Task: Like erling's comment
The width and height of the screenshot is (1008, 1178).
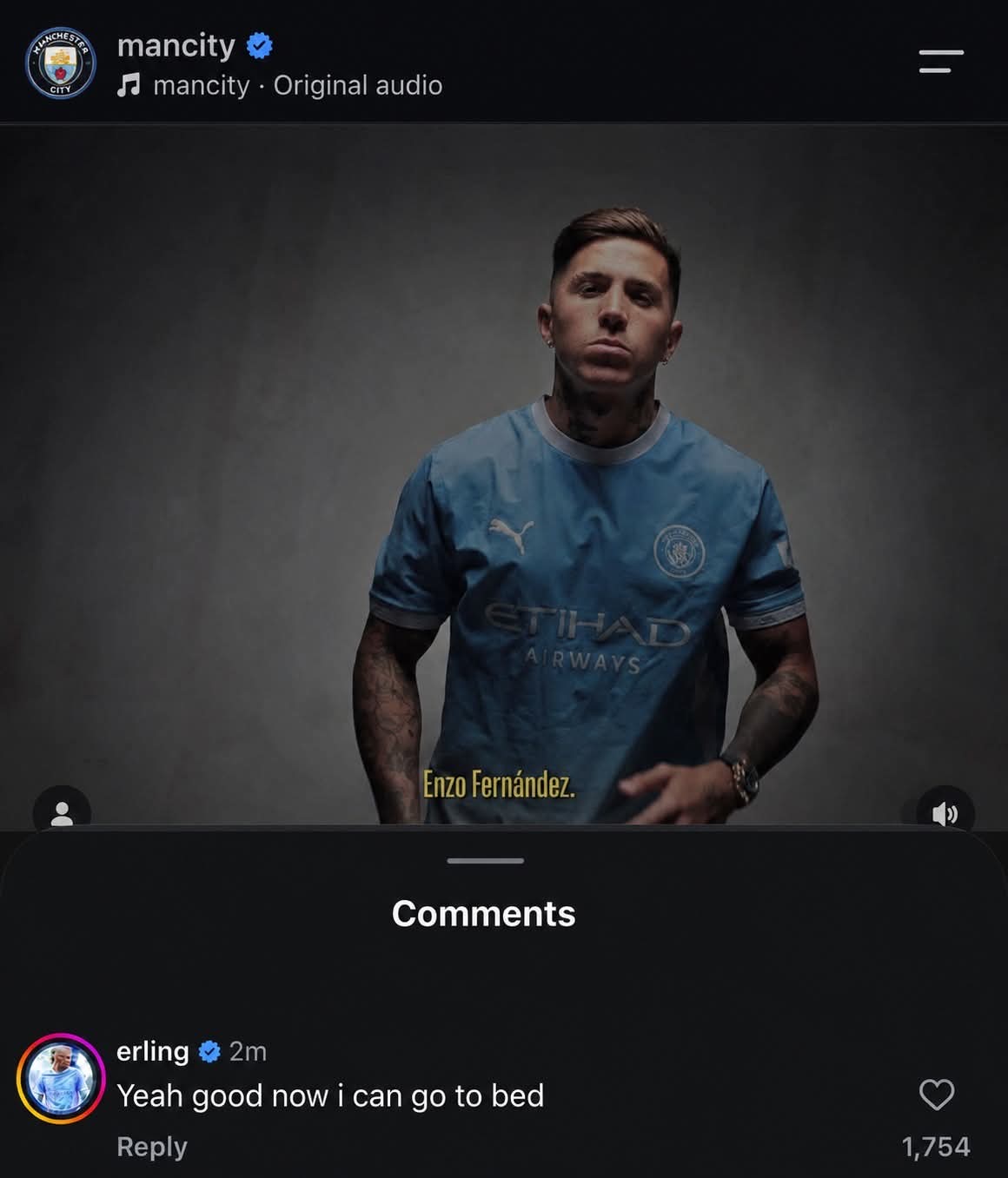Action: coord(937,1095)
